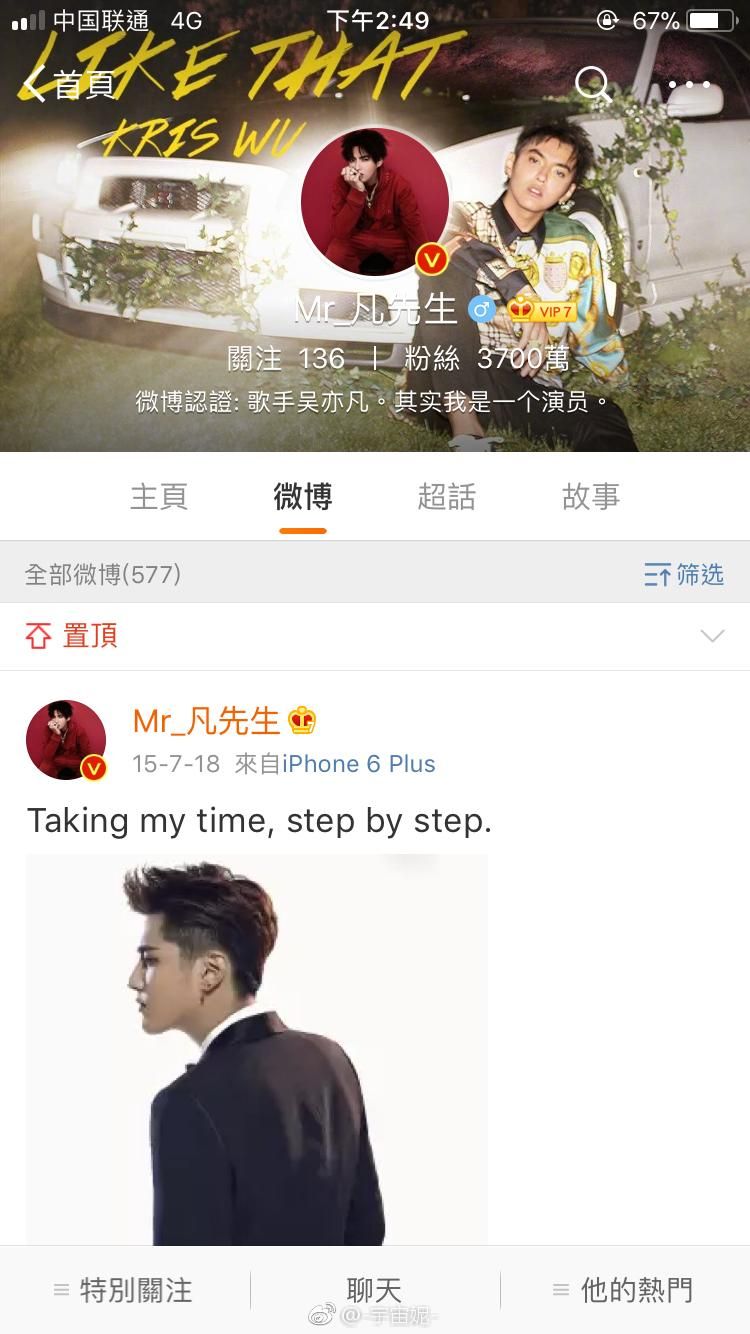Expand the pinned post options chevron
The height and width of the screenshot is (1334, 750).
(x=712, y=635)
